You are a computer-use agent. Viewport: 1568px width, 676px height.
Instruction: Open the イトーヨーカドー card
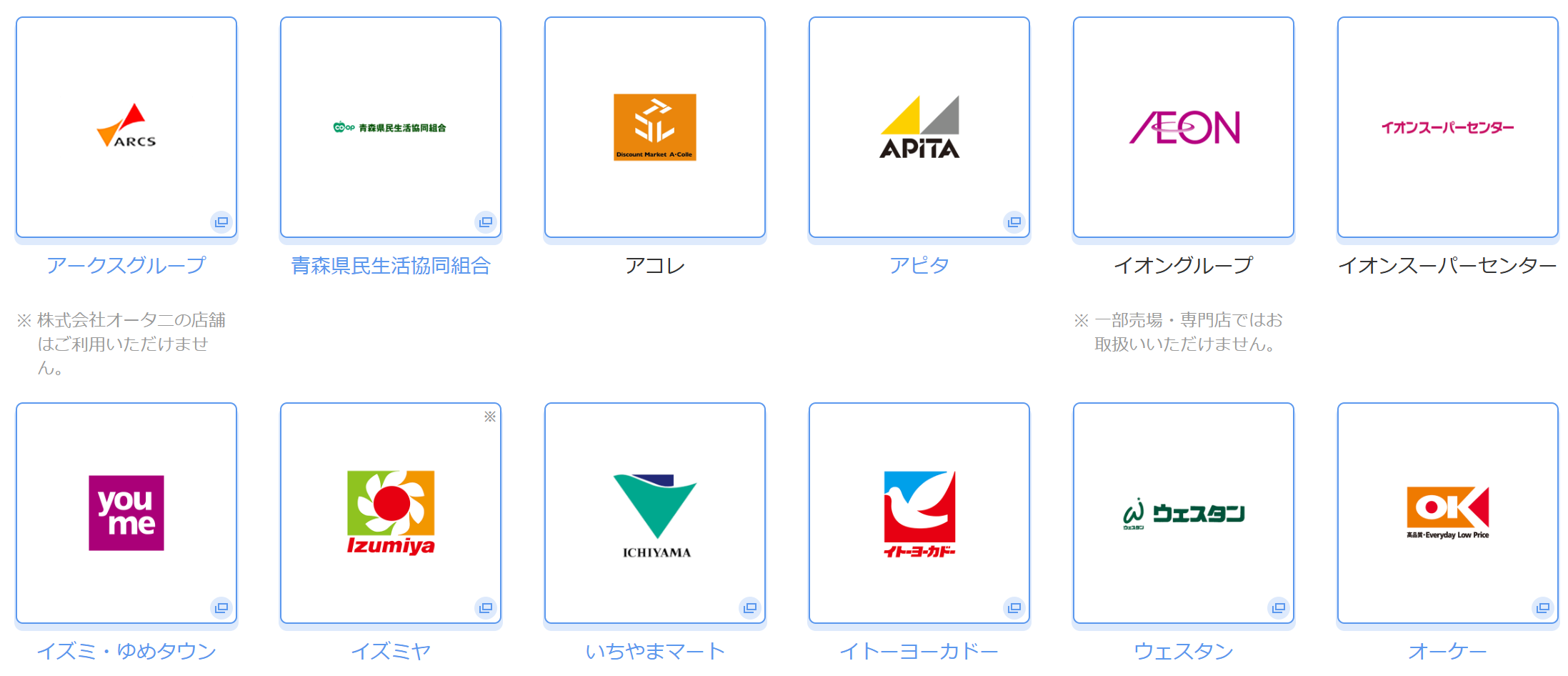(919, 513)
